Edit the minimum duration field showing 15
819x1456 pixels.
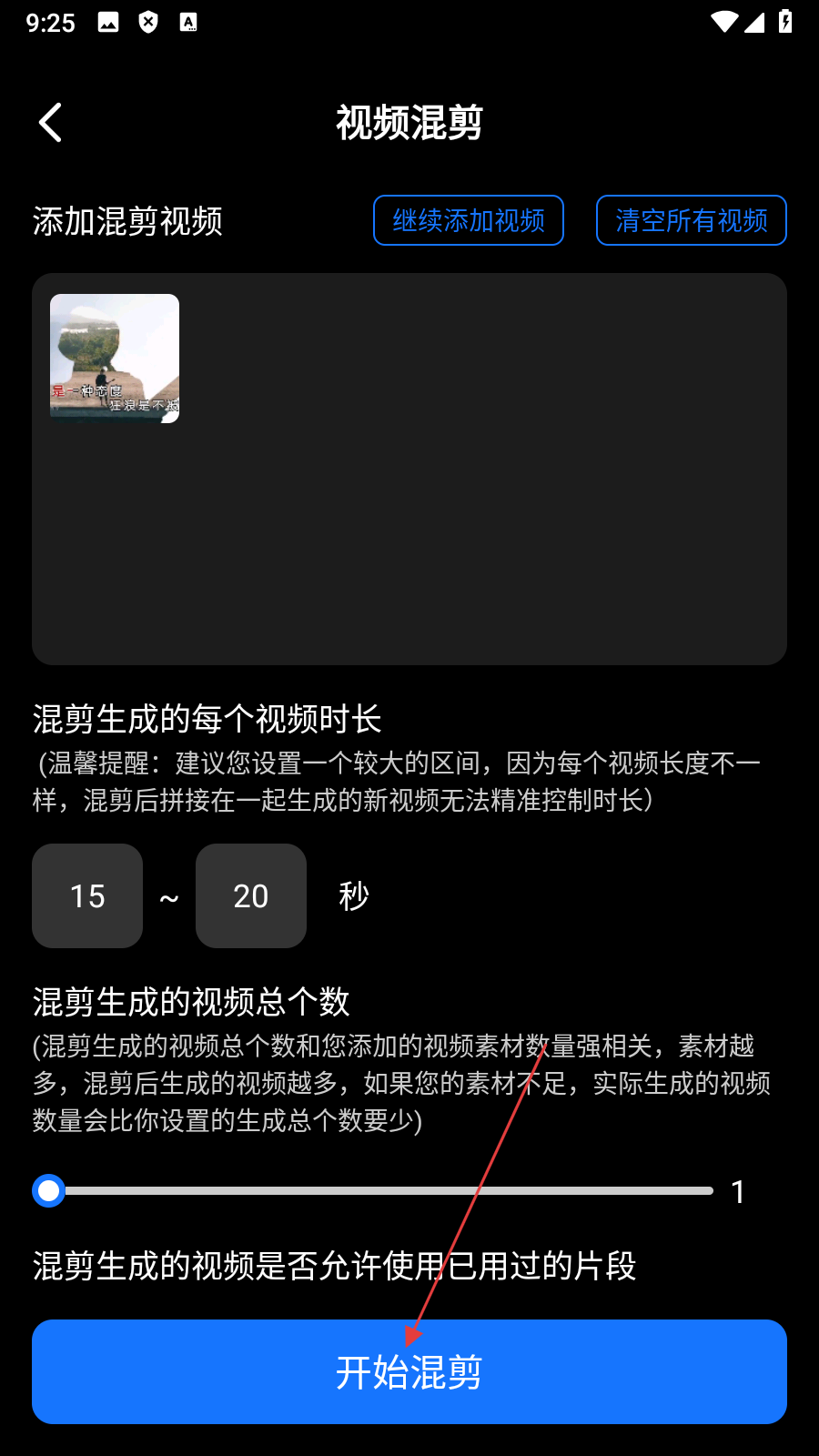click(87, 895)
